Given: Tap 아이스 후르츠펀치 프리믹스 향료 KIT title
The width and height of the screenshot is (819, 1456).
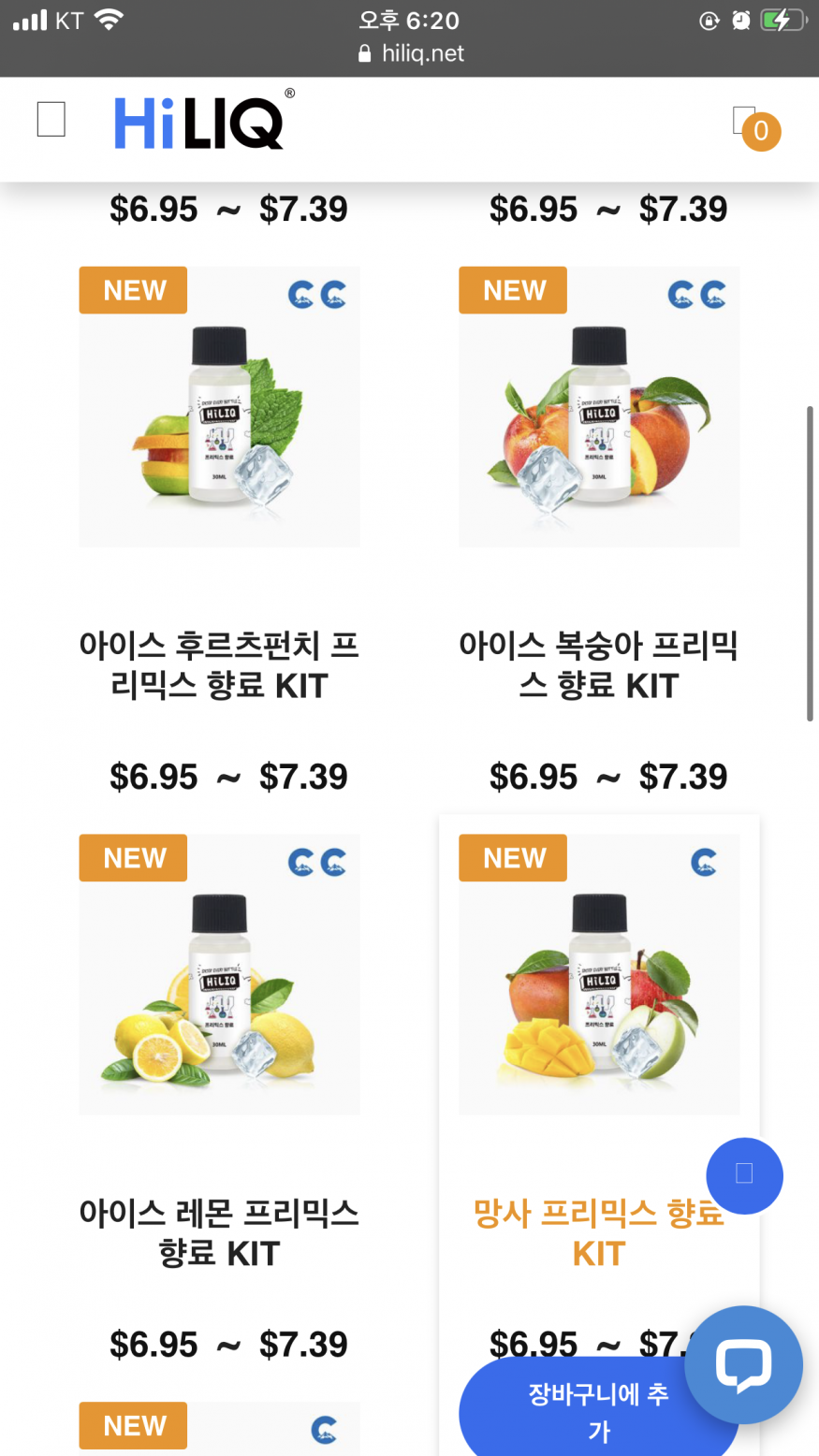Looking at the screenshot, I should click(219, 665).
